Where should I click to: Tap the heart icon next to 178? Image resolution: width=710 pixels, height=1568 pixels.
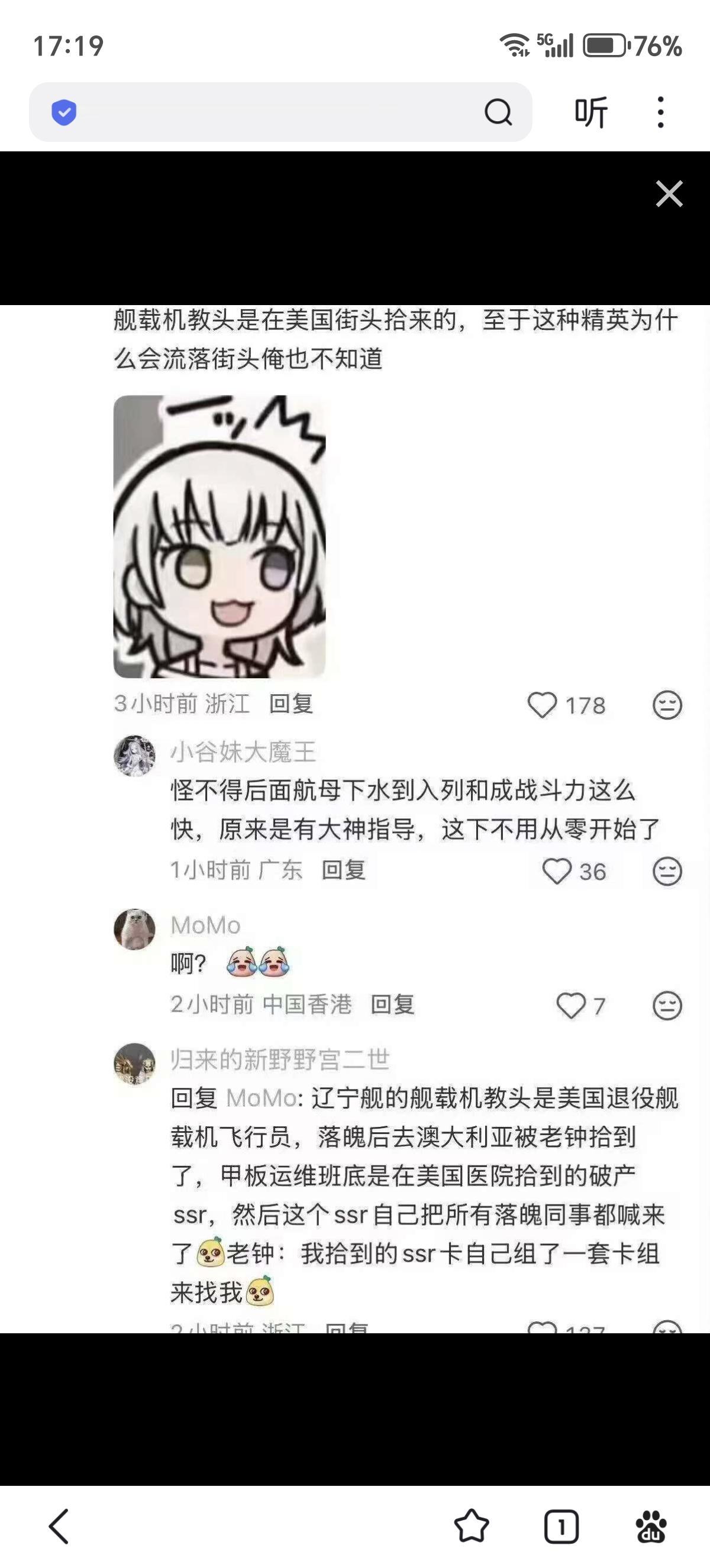541,706
